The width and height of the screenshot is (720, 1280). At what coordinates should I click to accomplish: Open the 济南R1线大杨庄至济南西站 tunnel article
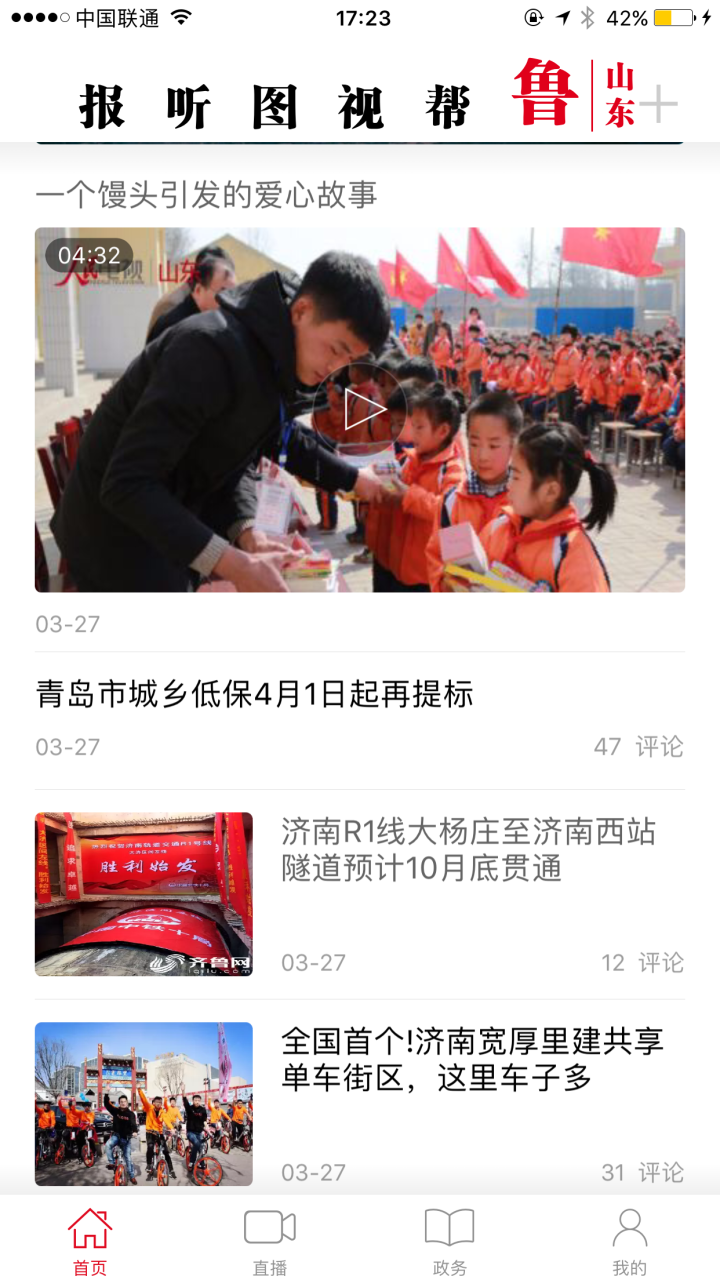click(468, 849)
